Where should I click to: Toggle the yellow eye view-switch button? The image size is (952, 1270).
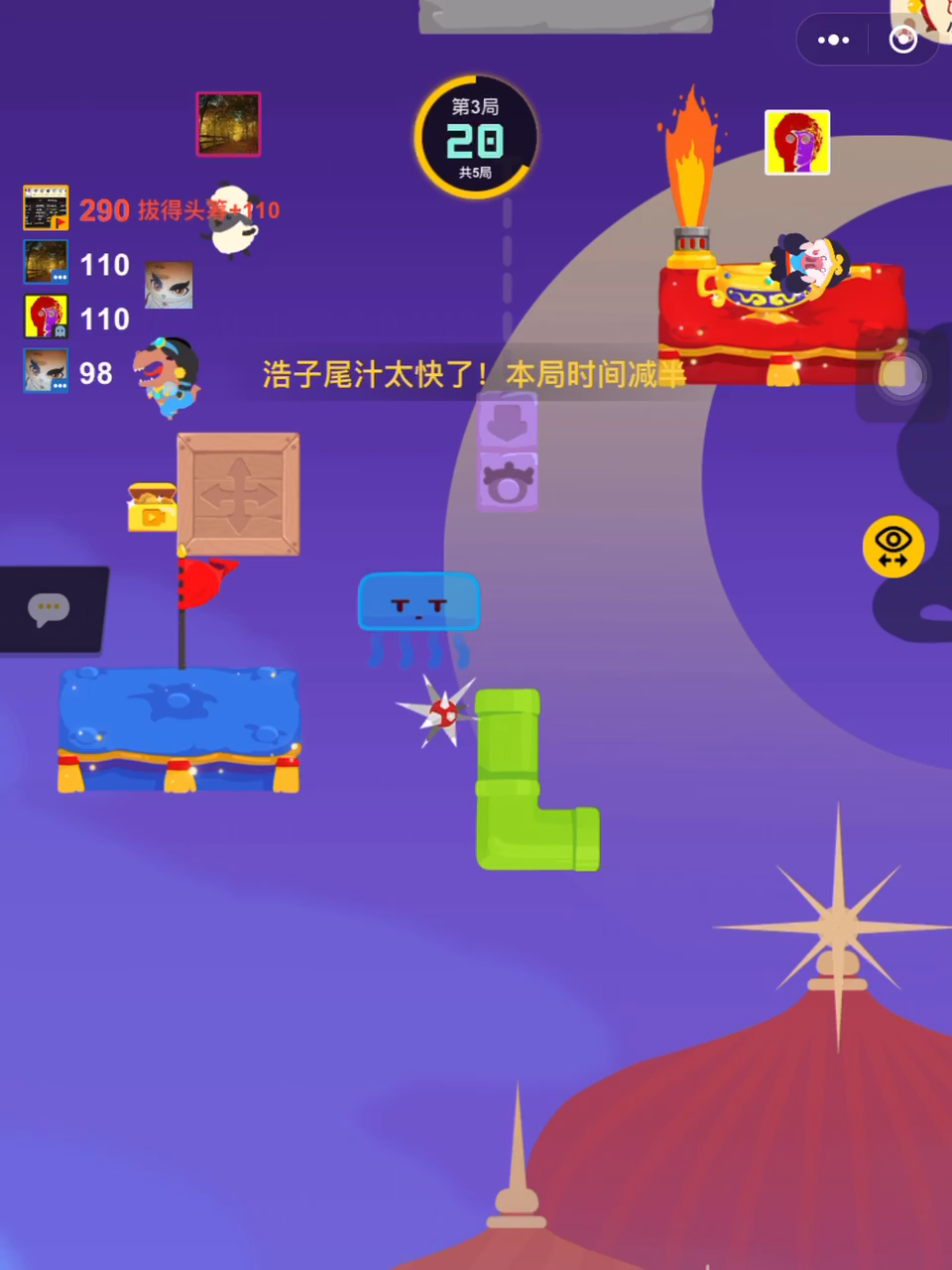coord(892,547)
